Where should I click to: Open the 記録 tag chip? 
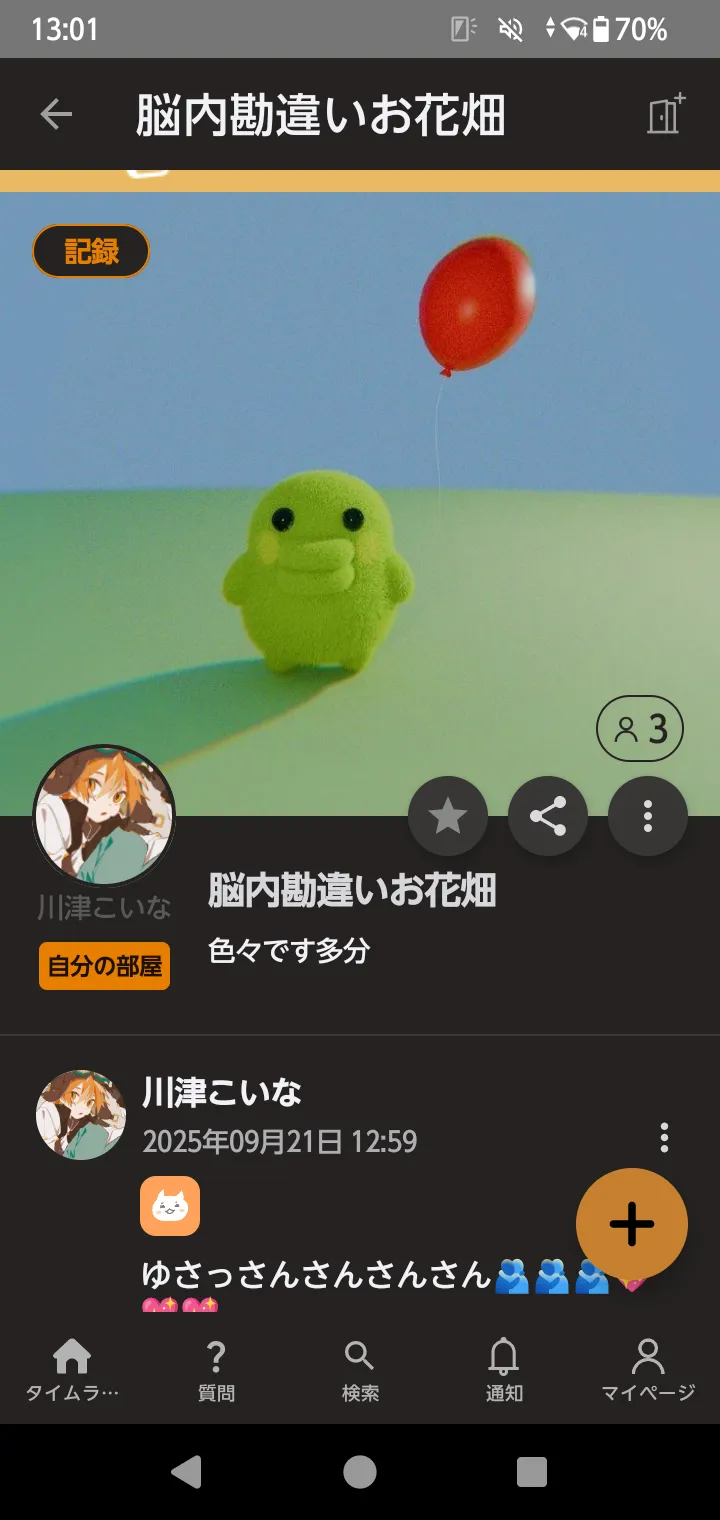pos(91,251)
